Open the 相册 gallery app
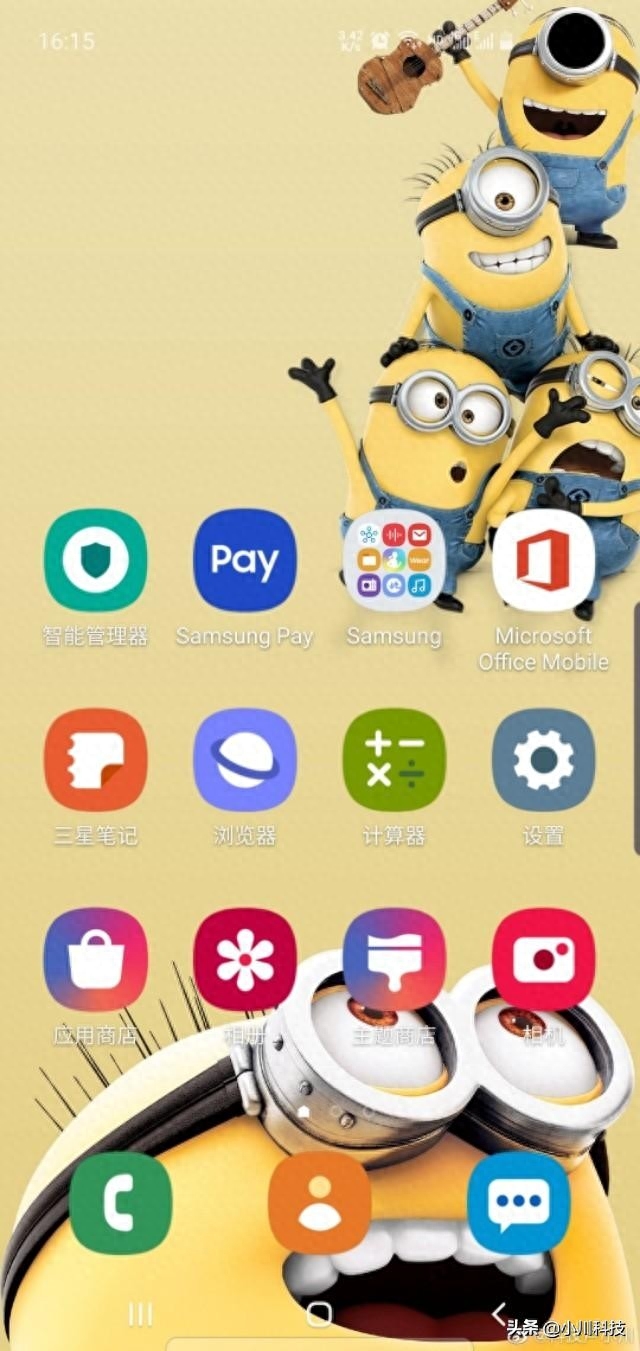The width and height of the screenshot is (640, 1351). click(245, 959)
